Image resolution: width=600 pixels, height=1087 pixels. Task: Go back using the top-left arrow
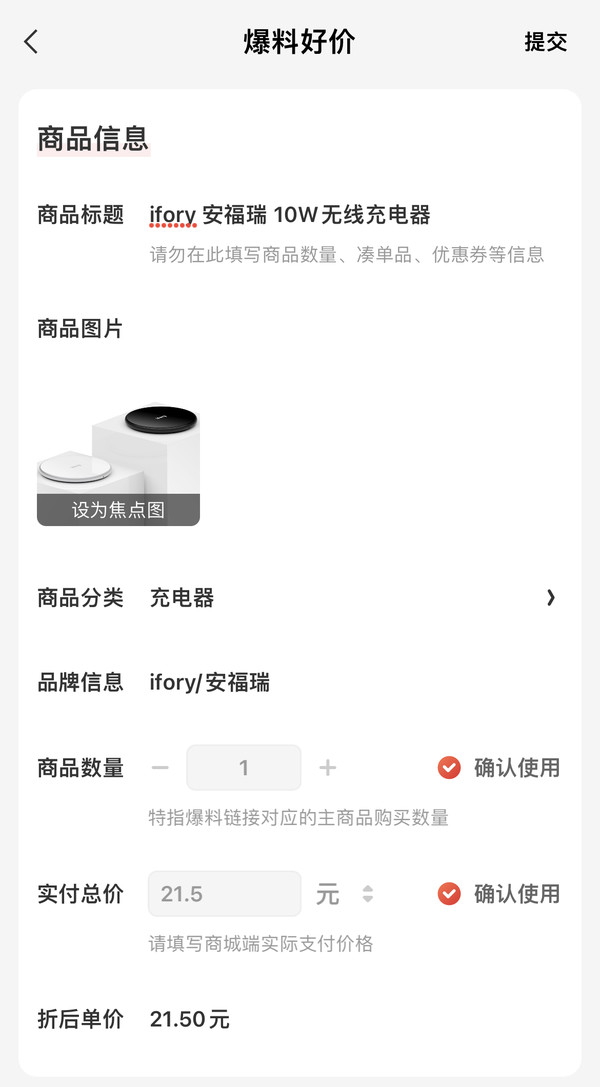point(31,42)
